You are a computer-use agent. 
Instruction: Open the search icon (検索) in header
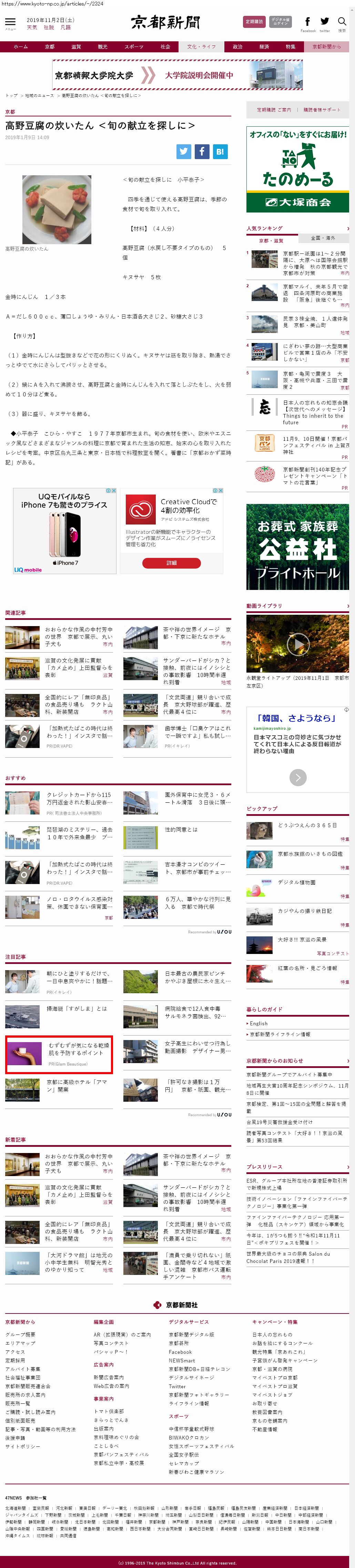tap(342, 22)
